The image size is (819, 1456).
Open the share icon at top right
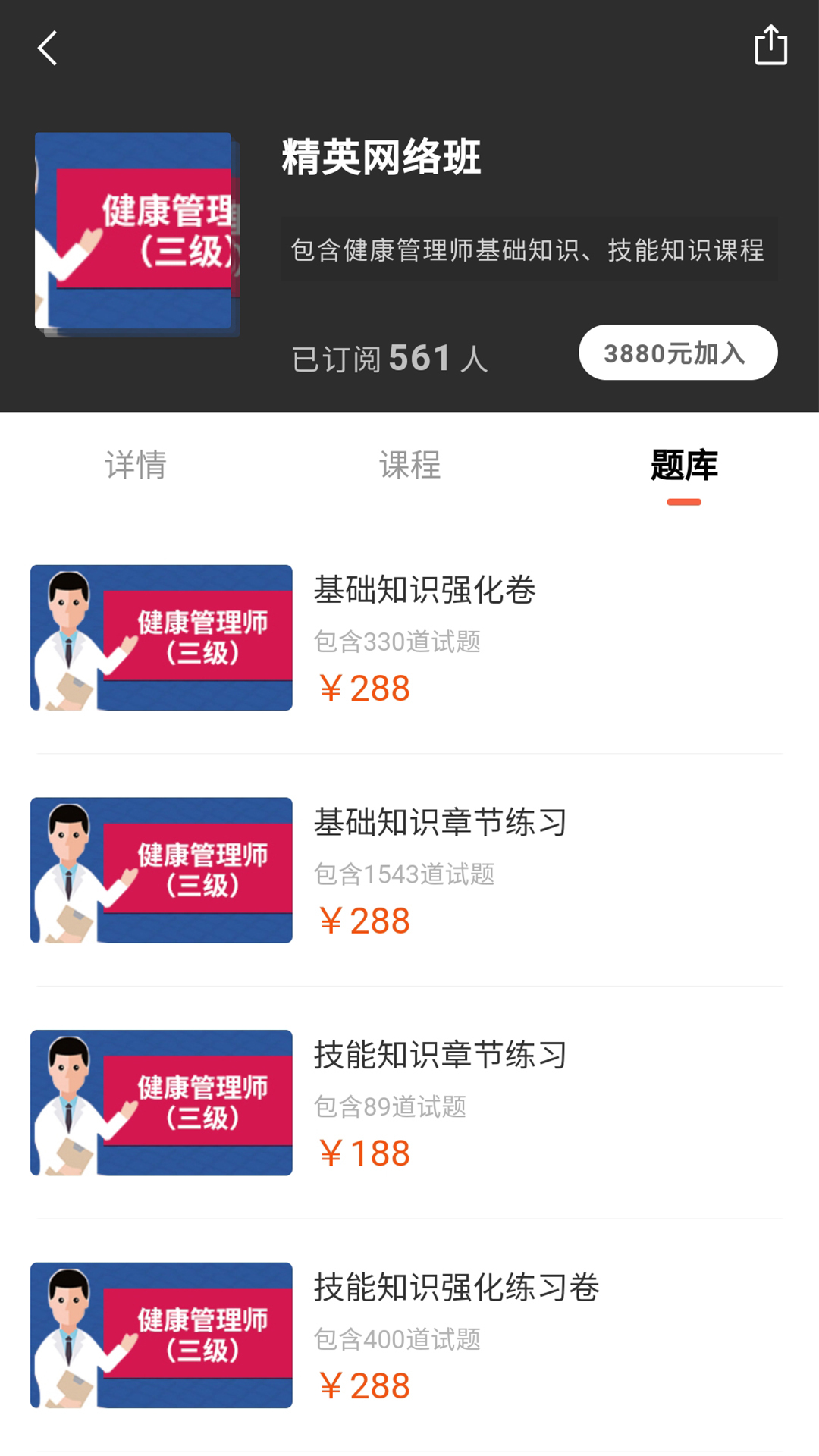[x=770, y=47]
